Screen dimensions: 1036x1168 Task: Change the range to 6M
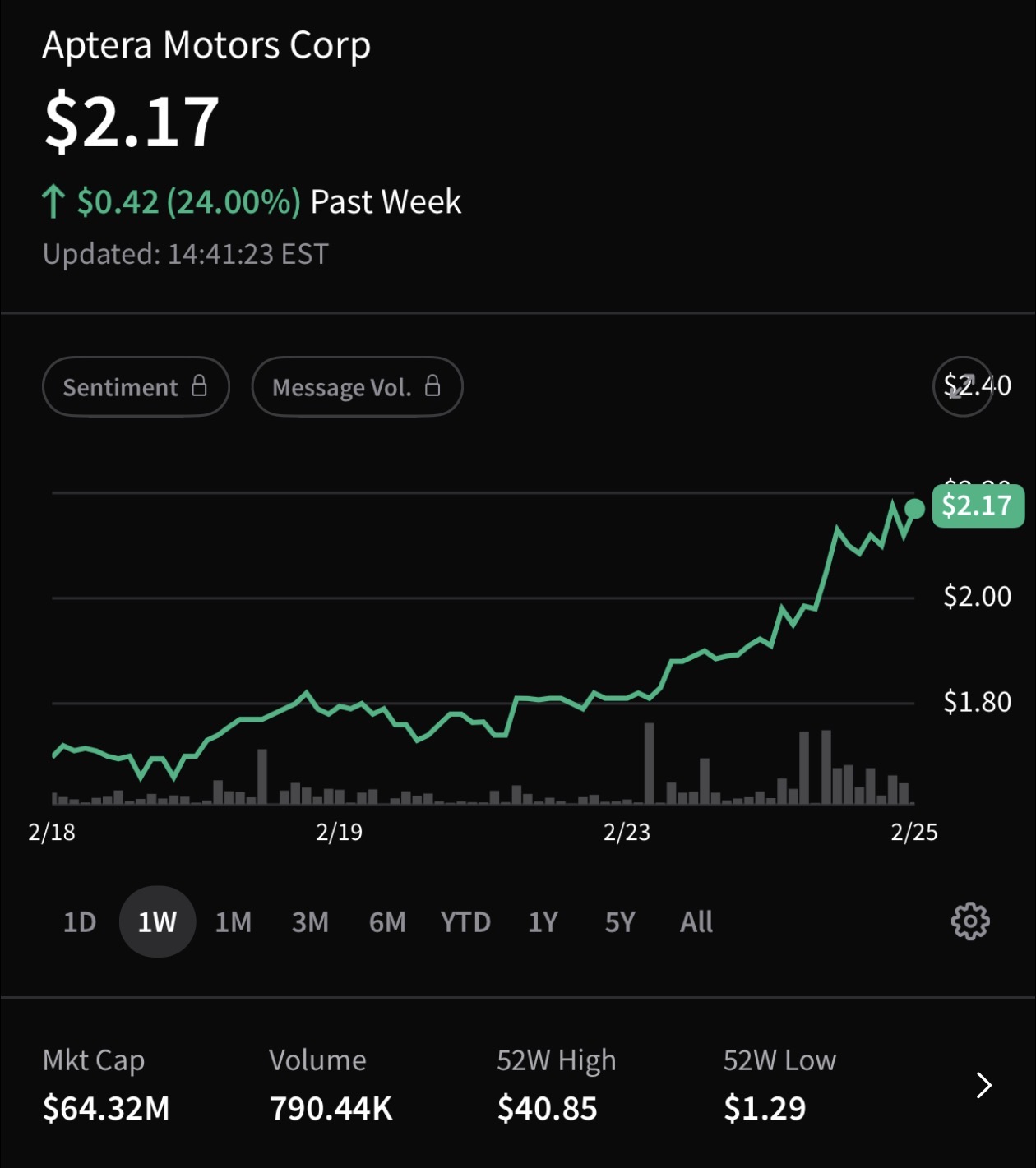(387, 921)
